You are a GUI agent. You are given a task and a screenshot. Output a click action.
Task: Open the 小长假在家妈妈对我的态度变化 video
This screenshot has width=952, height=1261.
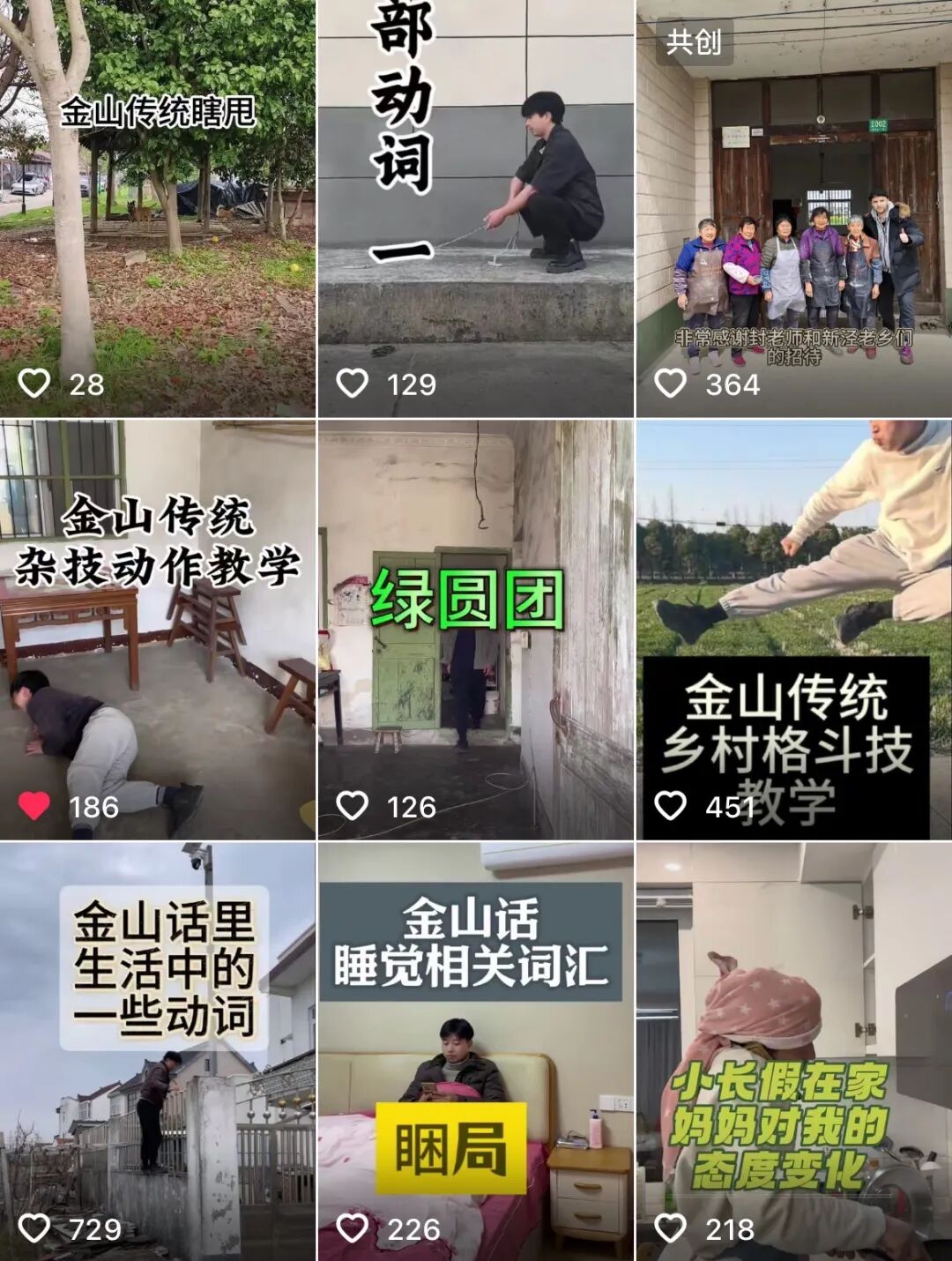[x=793, y=1051]
